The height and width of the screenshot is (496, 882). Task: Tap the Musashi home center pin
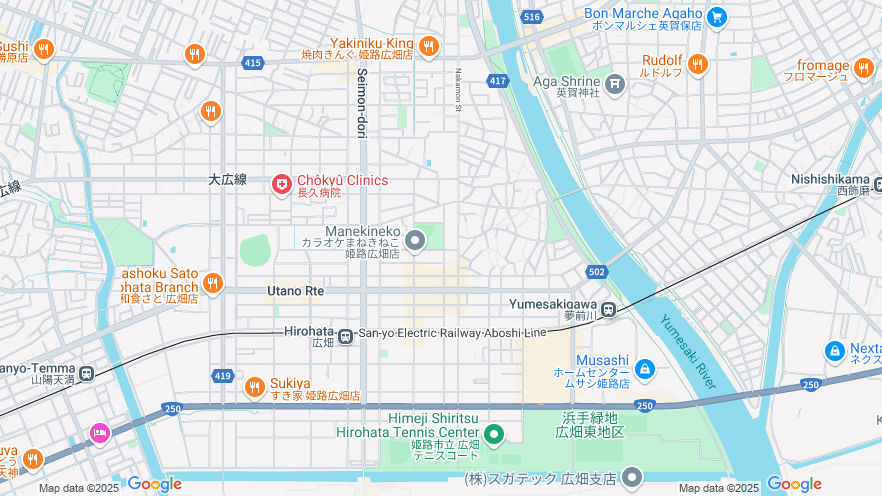pyautogui.click(x=645, y=369)
